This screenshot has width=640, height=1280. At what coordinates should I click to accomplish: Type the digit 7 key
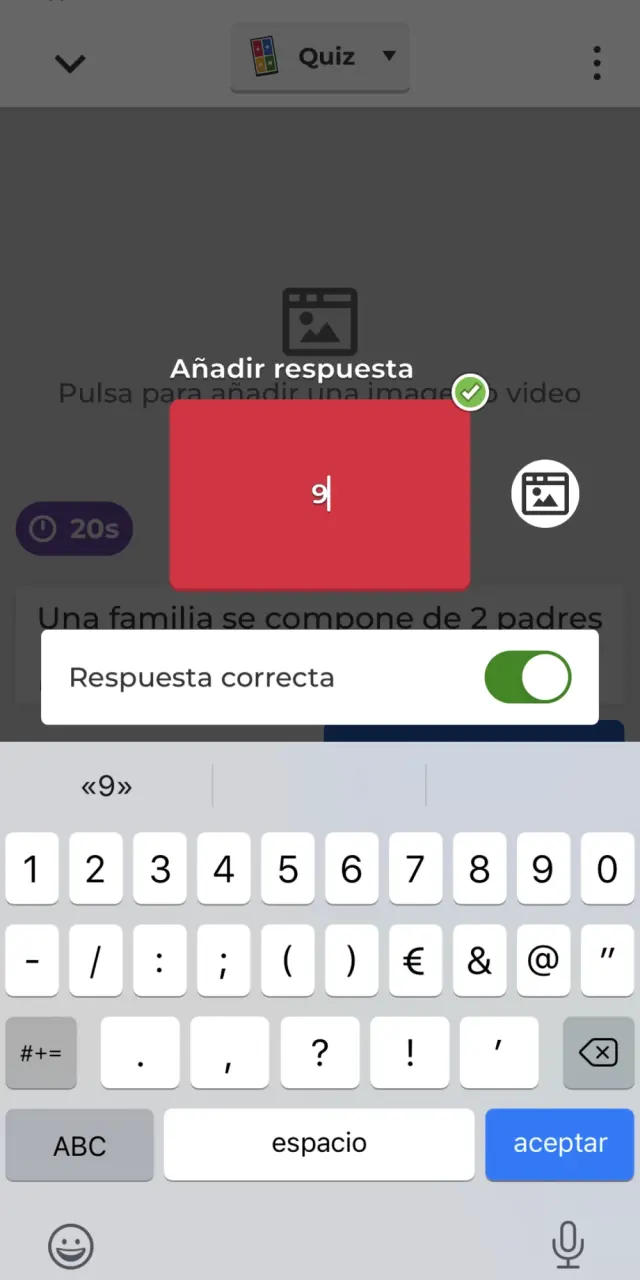tap(415, 869)
